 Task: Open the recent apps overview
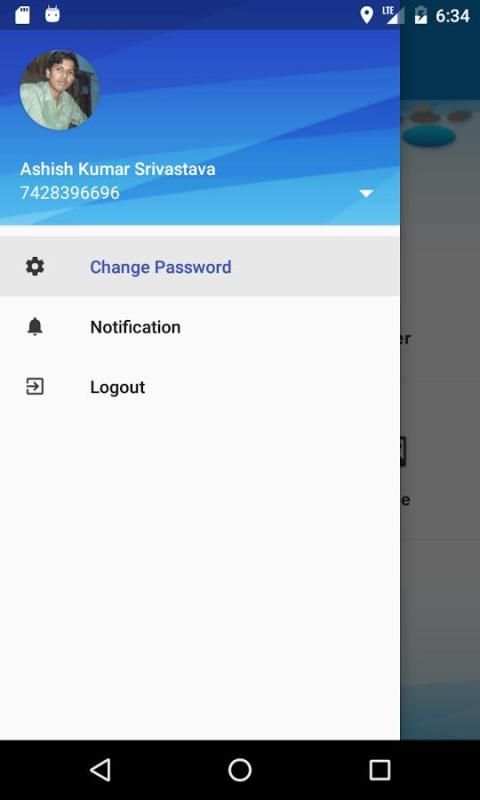(x=380, y=770)
